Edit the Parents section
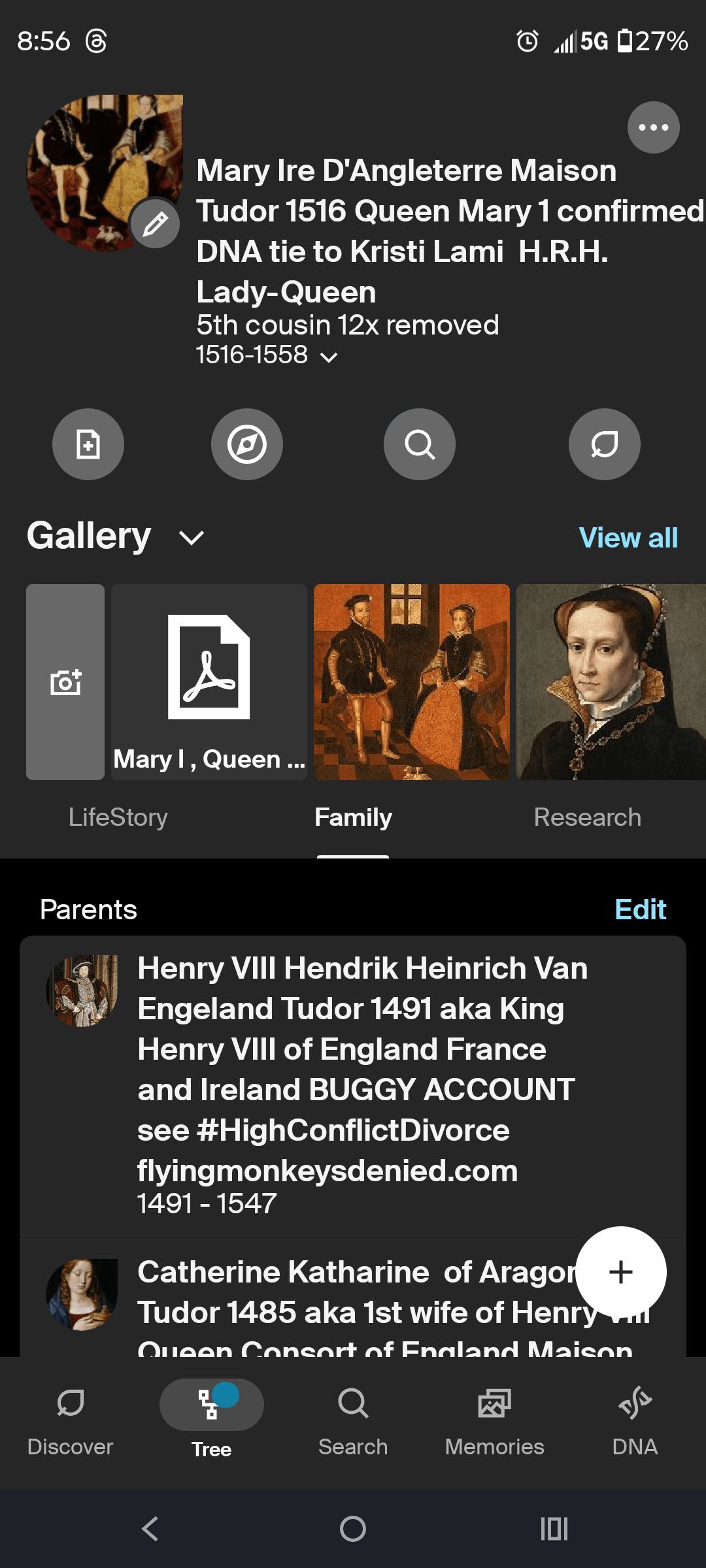 [641, 909]
